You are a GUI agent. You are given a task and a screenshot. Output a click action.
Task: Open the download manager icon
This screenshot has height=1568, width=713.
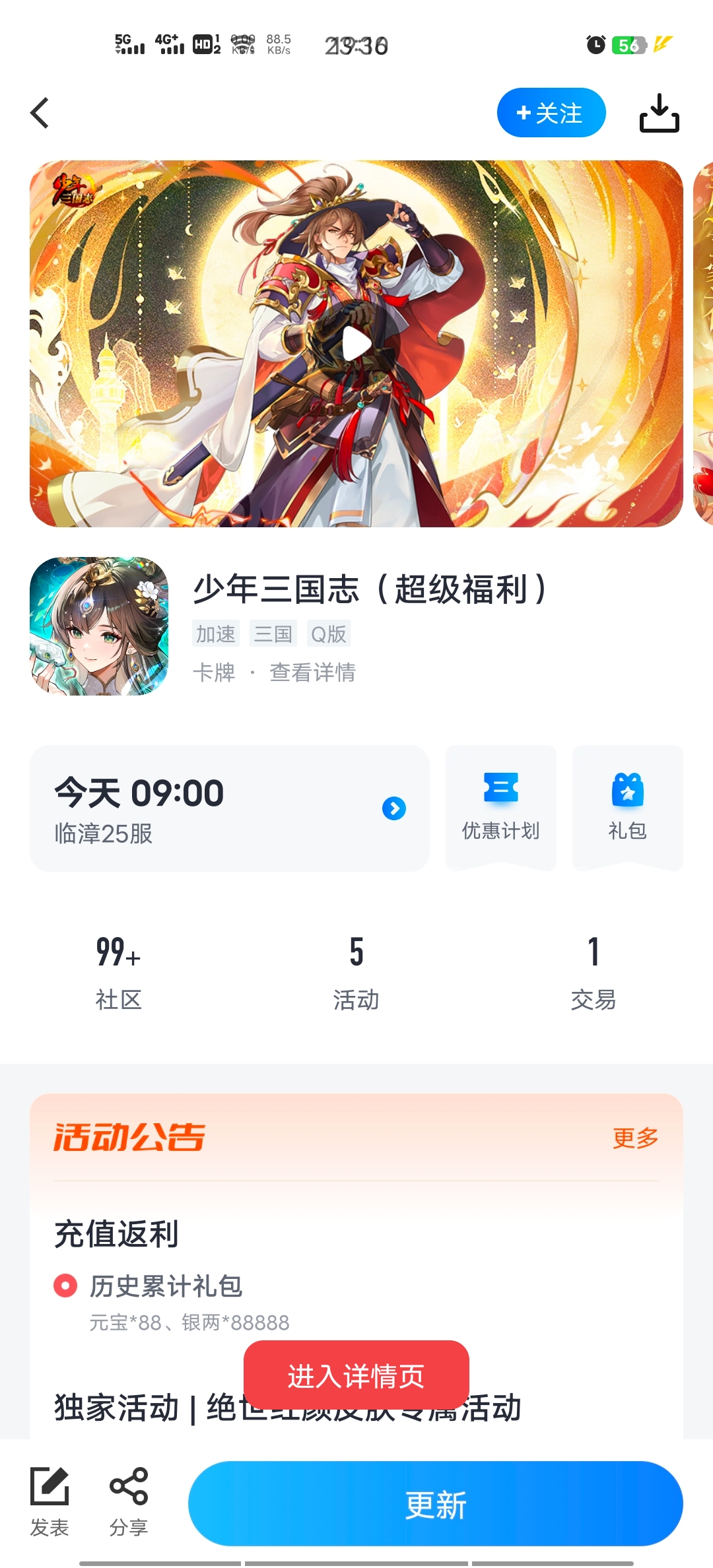pos(659,113)
